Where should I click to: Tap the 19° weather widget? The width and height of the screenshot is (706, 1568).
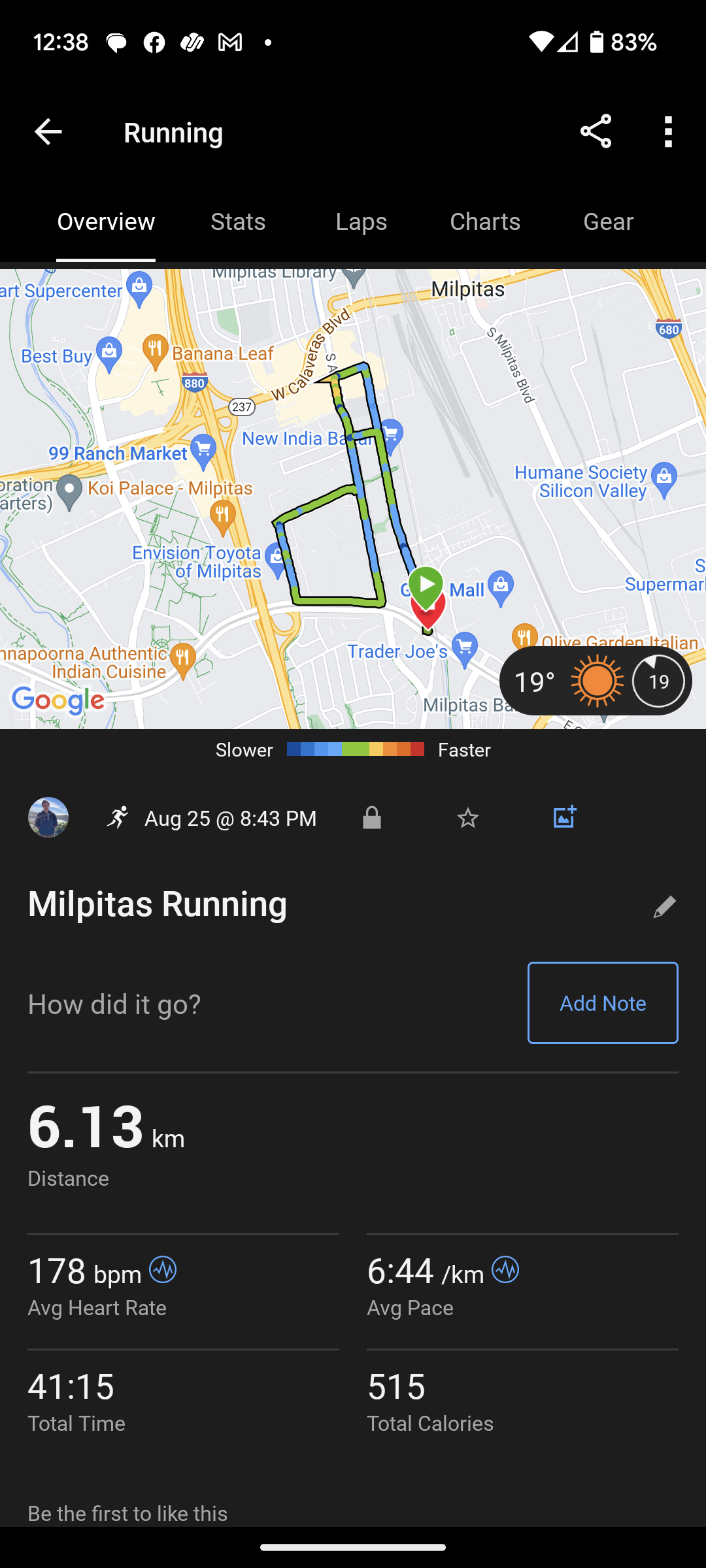pyautogui.click(x=595, y=681)
